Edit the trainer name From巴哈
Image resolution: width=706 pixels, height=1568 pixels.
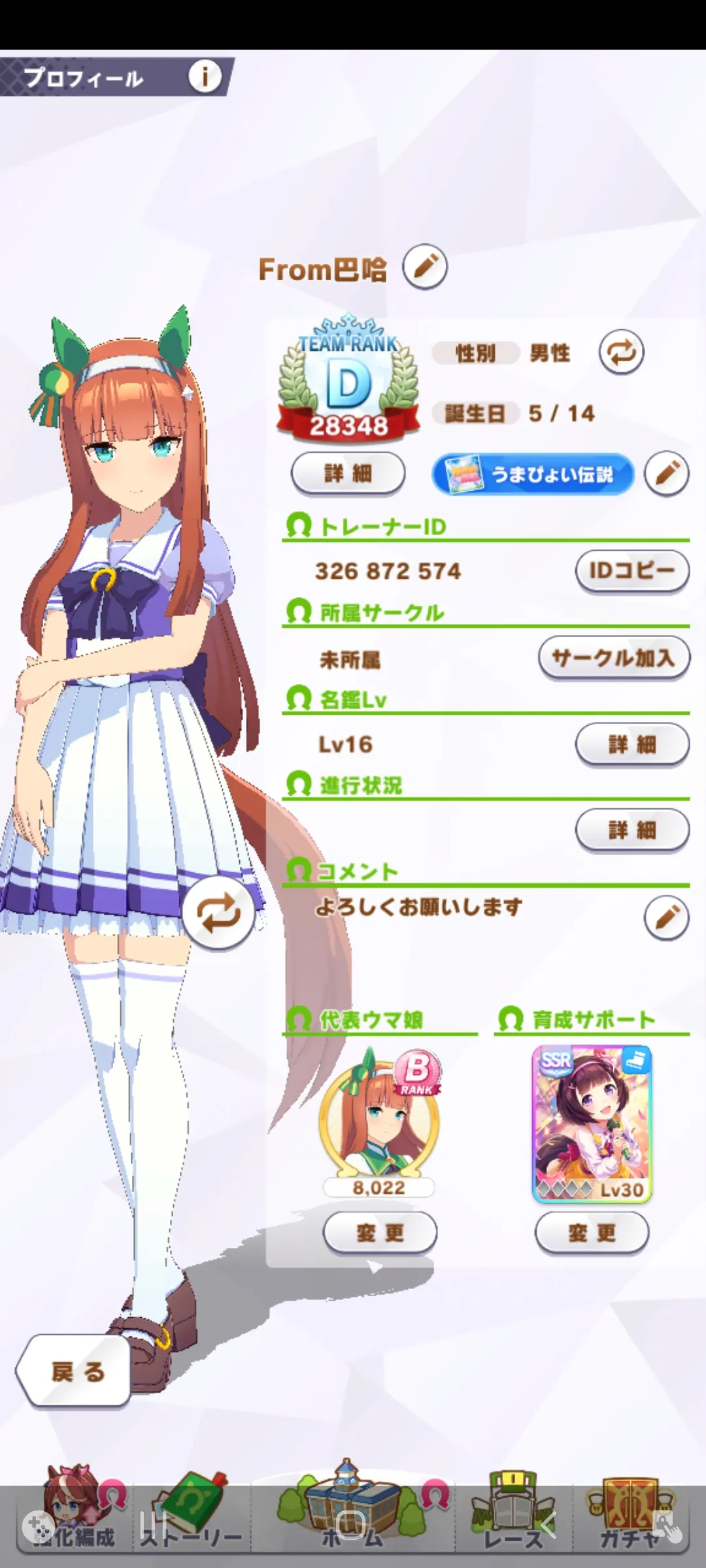point(425,267)
